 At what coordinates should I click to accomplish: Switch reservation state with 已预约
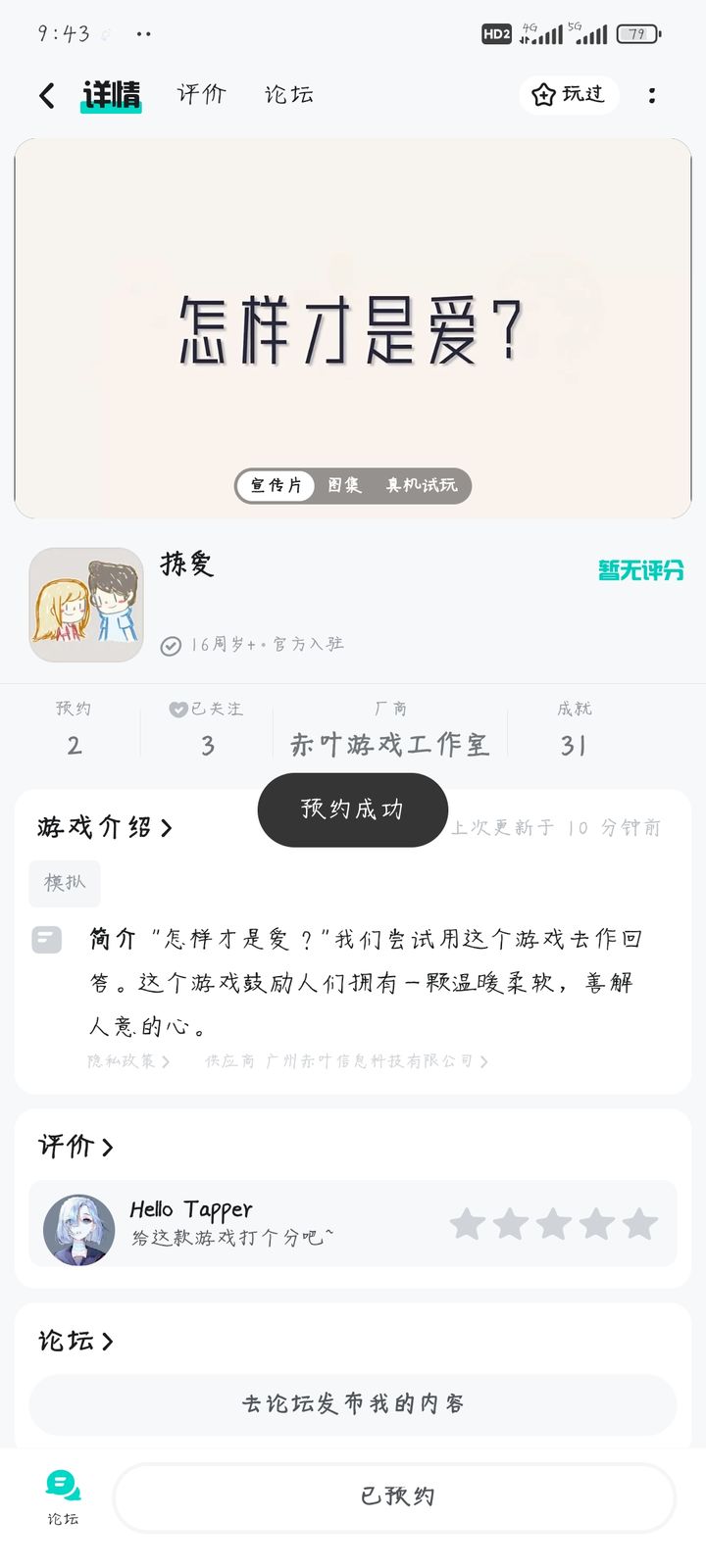click(x=396, y=1495)
